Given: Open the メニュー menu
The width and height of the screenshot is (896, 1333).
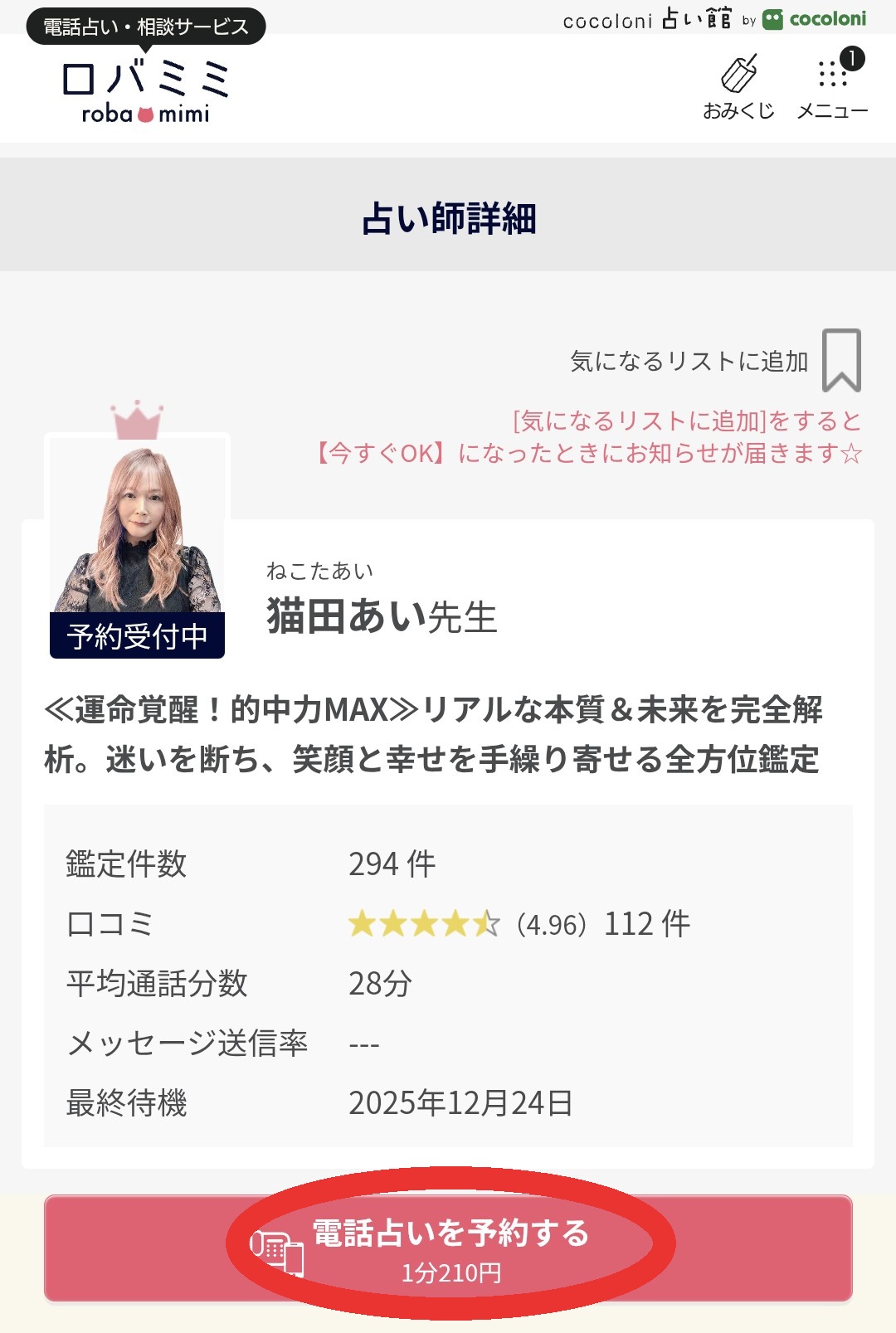Looking at the screenshot, I should coord(832,87).
